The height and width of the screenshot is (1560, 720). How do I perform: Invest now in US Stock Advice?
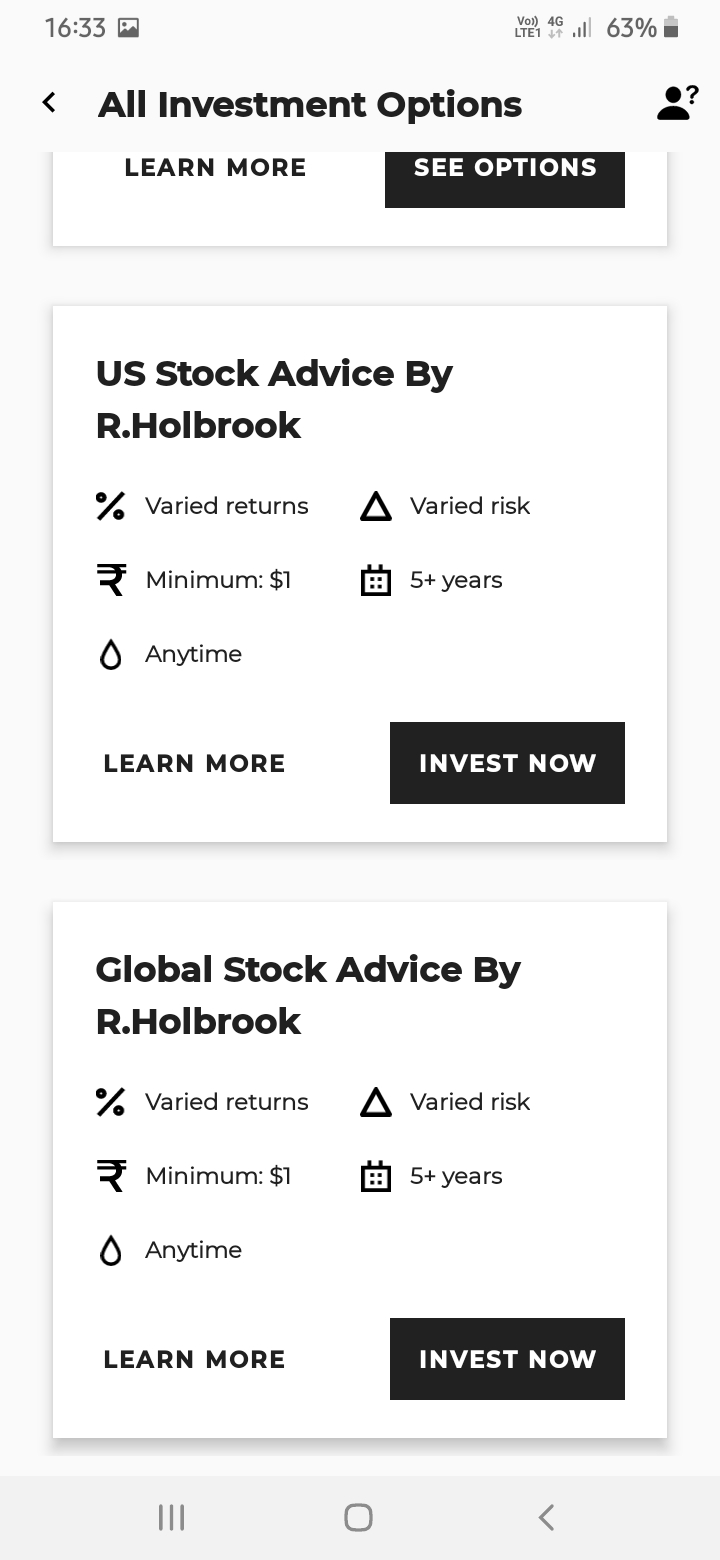(507, 763)
